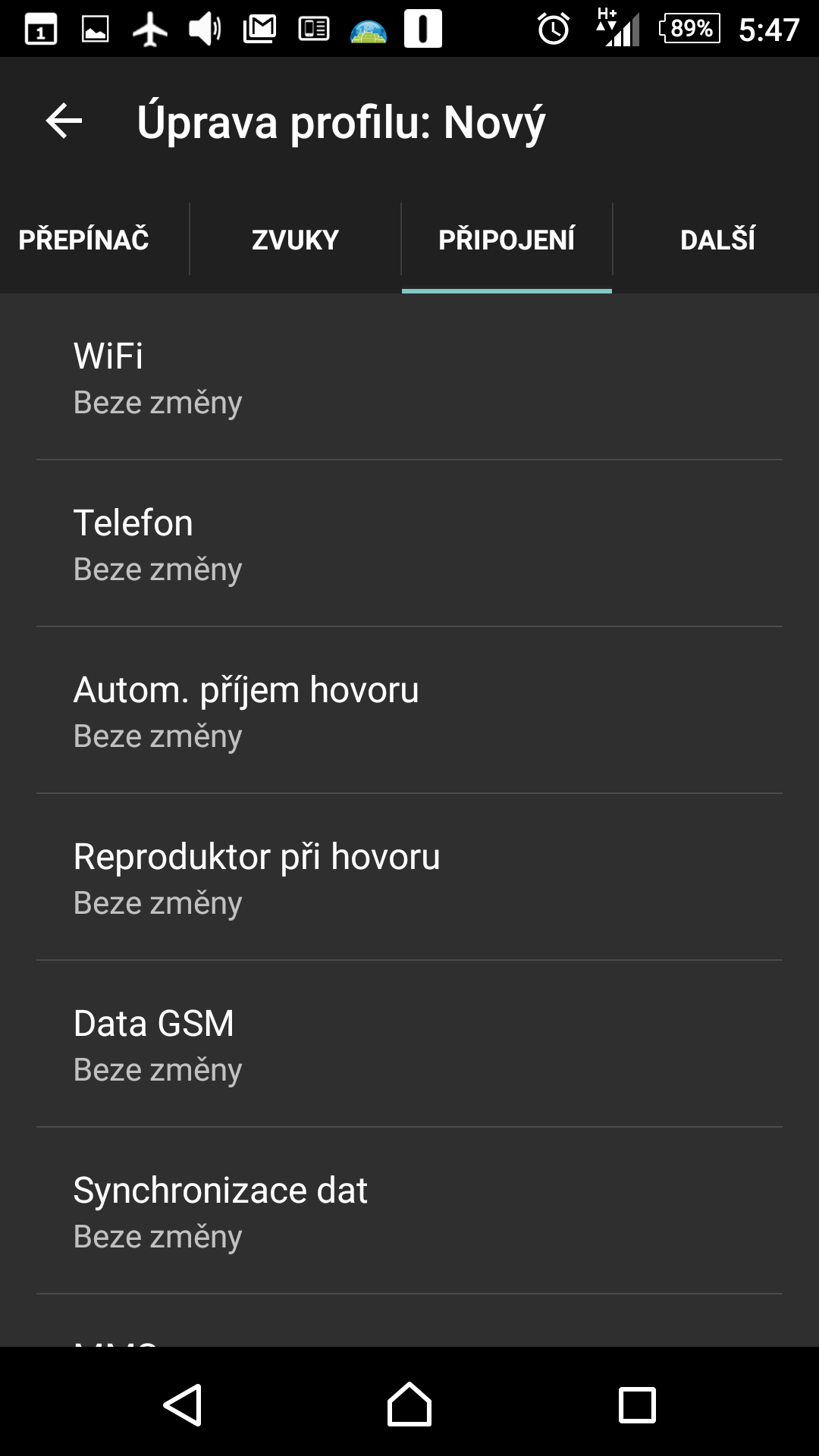This screenshot has width=819, height=1456.
Task: Open the DALŠÍ tab
Action: pyautogui.click(x=717, y=240)
